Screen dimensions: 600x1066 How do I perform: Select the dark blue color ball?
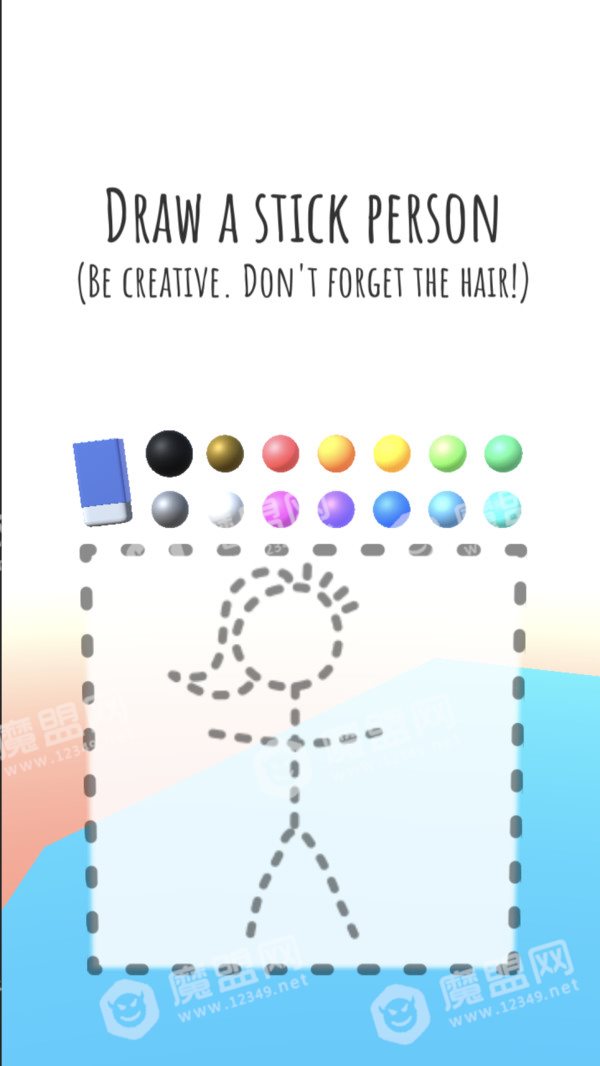tap(392, 509)
